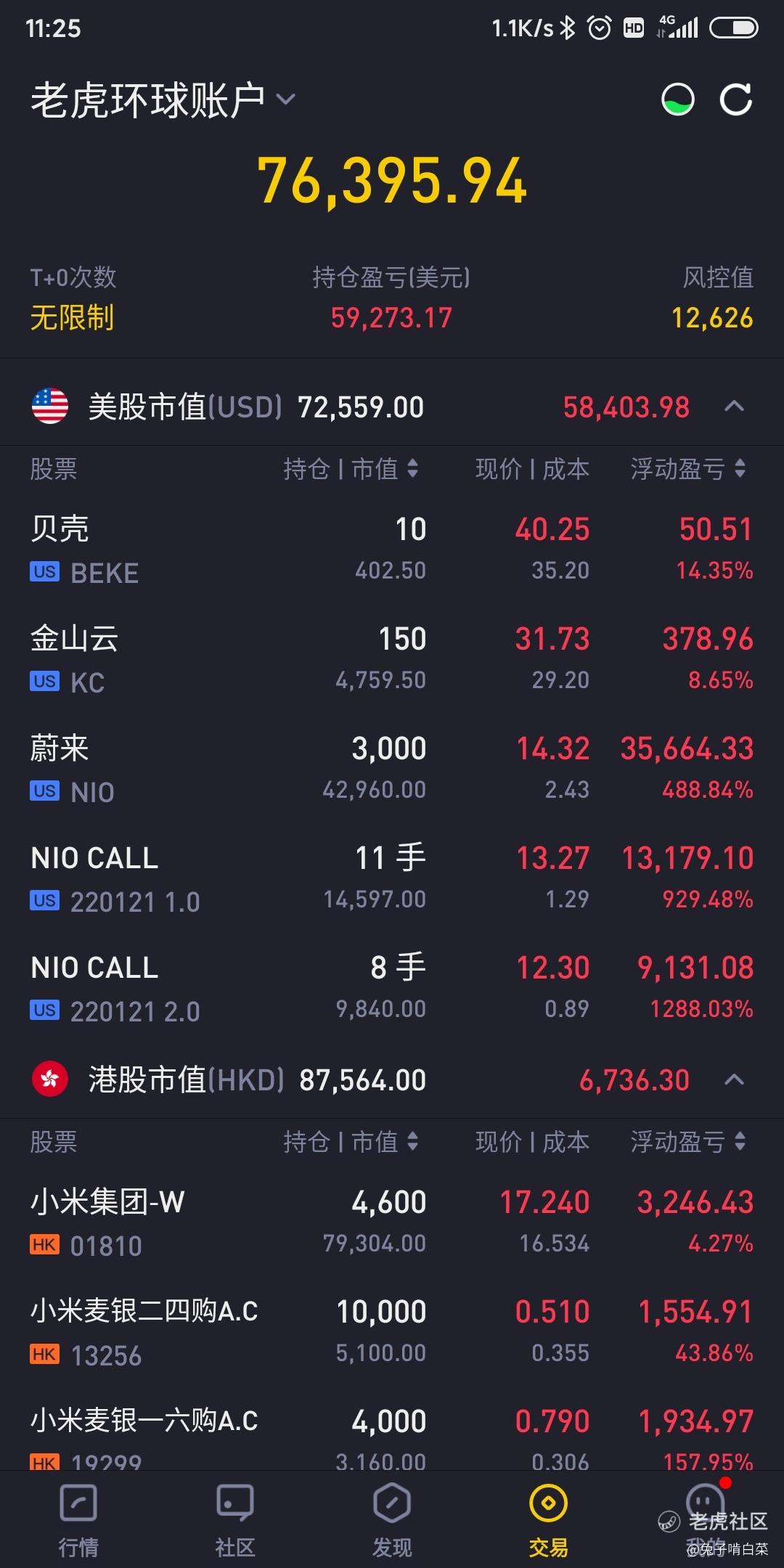The width and height of the screenshot is (784, 1568).
Task: Switch to the 发现 tab
Action: [x=392, y=1519]
